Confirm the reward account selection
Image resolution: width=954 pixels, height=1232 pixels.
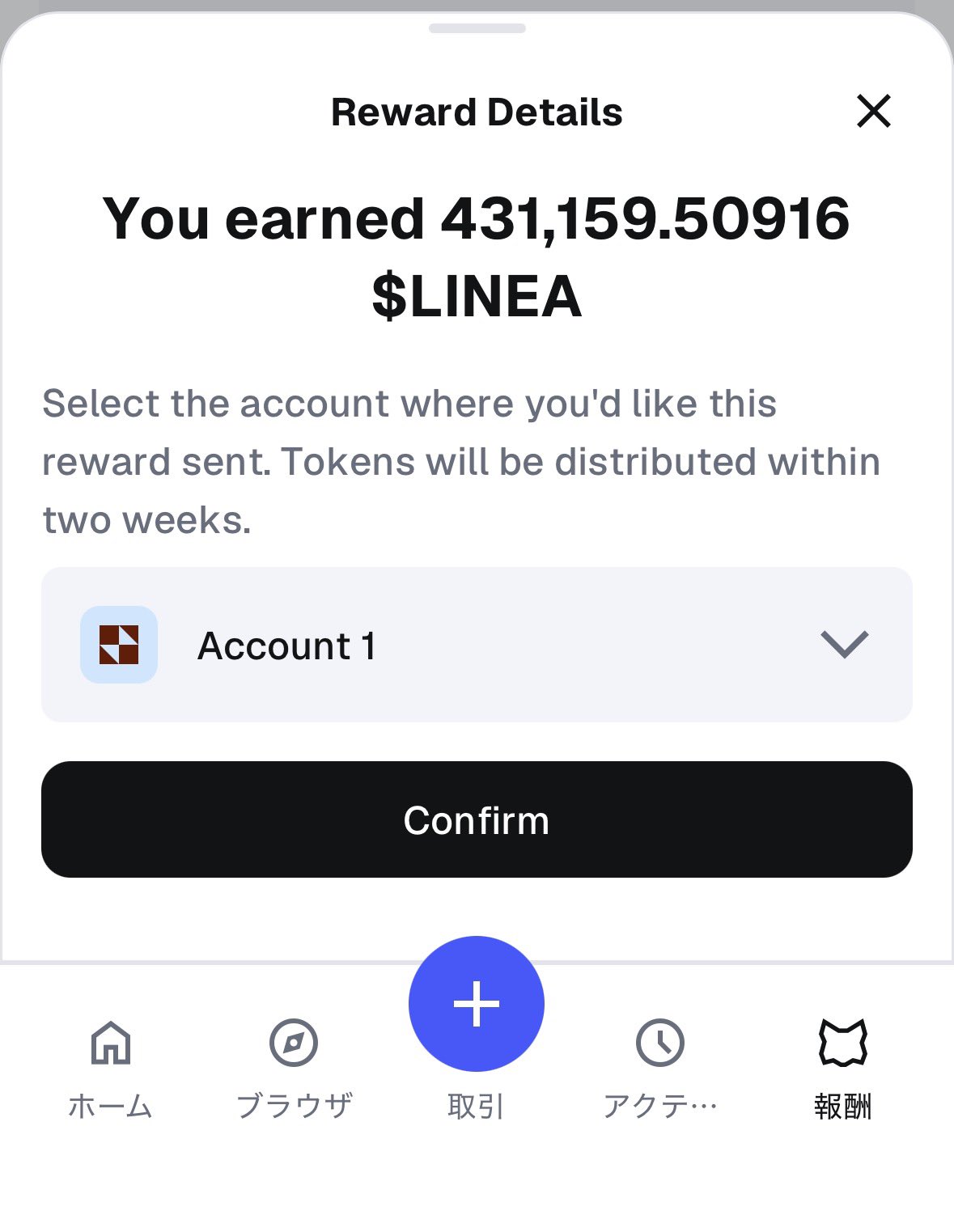click(x=477, y=819)
